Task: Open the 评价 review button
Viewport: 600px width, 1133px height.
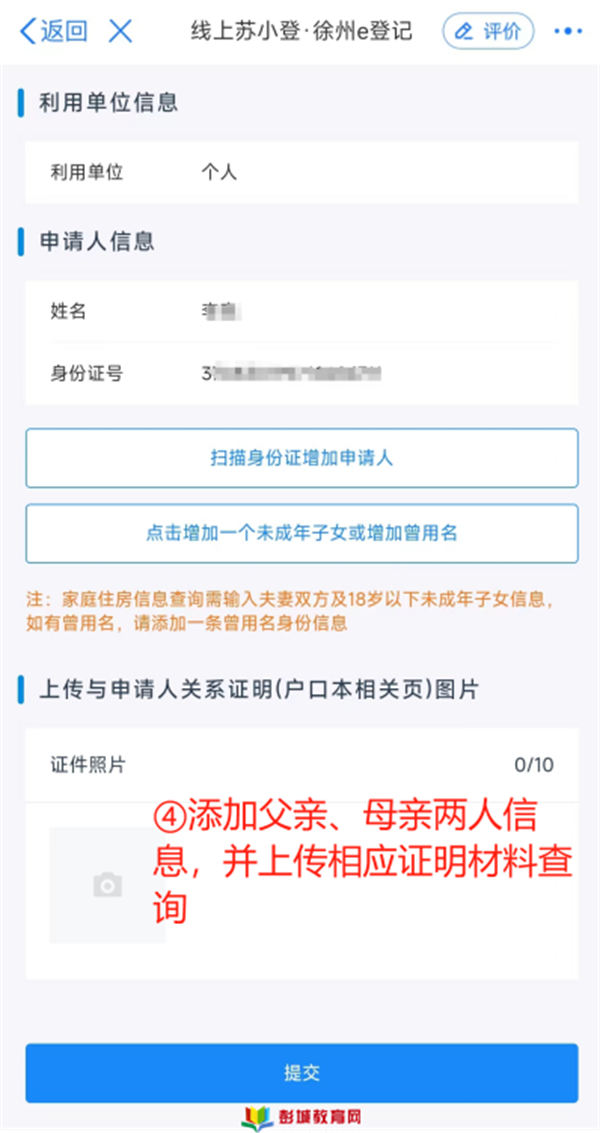Action: tap(488, 31)
